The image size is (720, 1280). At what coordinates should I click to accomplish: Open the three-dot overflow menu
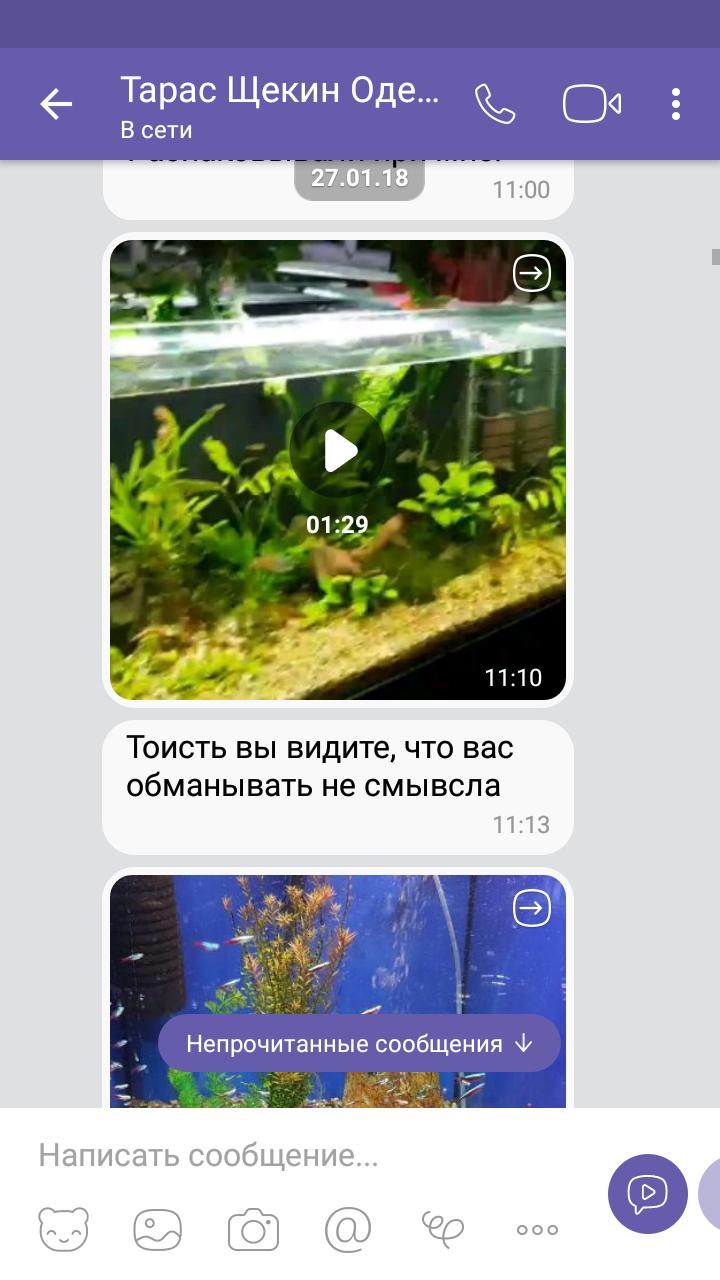[677, 104]
